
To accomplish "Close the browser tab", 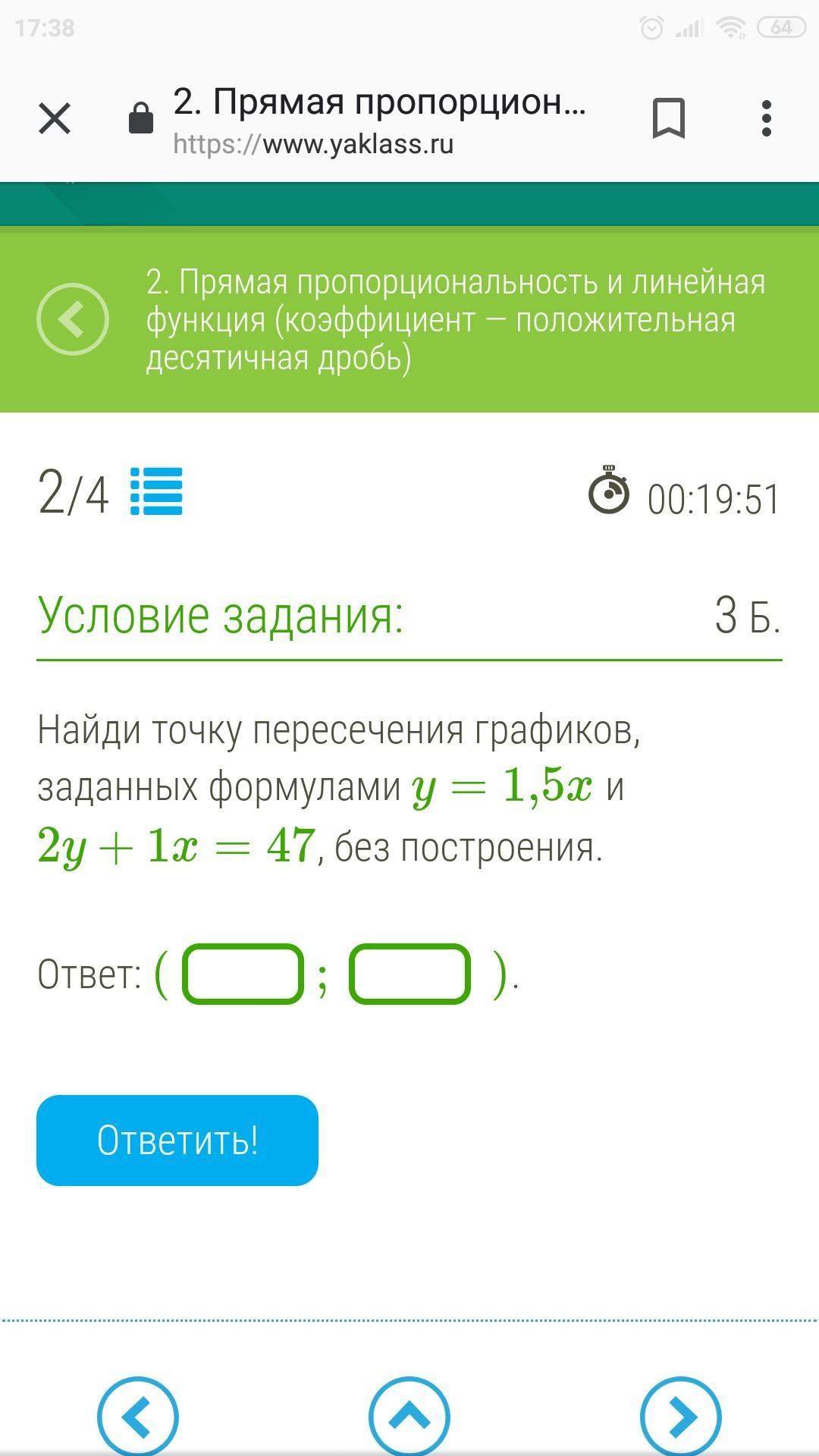I will 55,119.
